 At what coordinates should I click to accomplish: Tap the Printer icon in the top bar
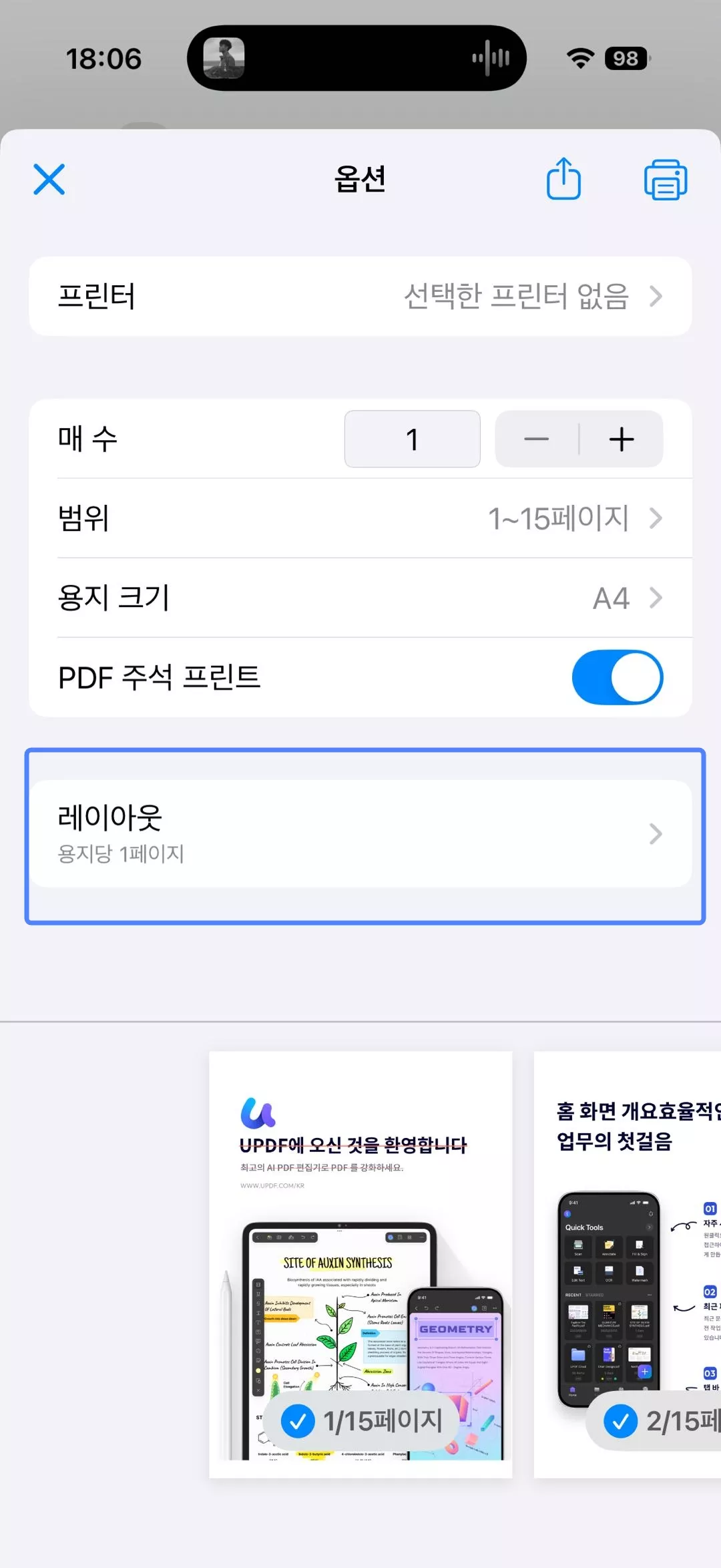click(x=666, y=180)
